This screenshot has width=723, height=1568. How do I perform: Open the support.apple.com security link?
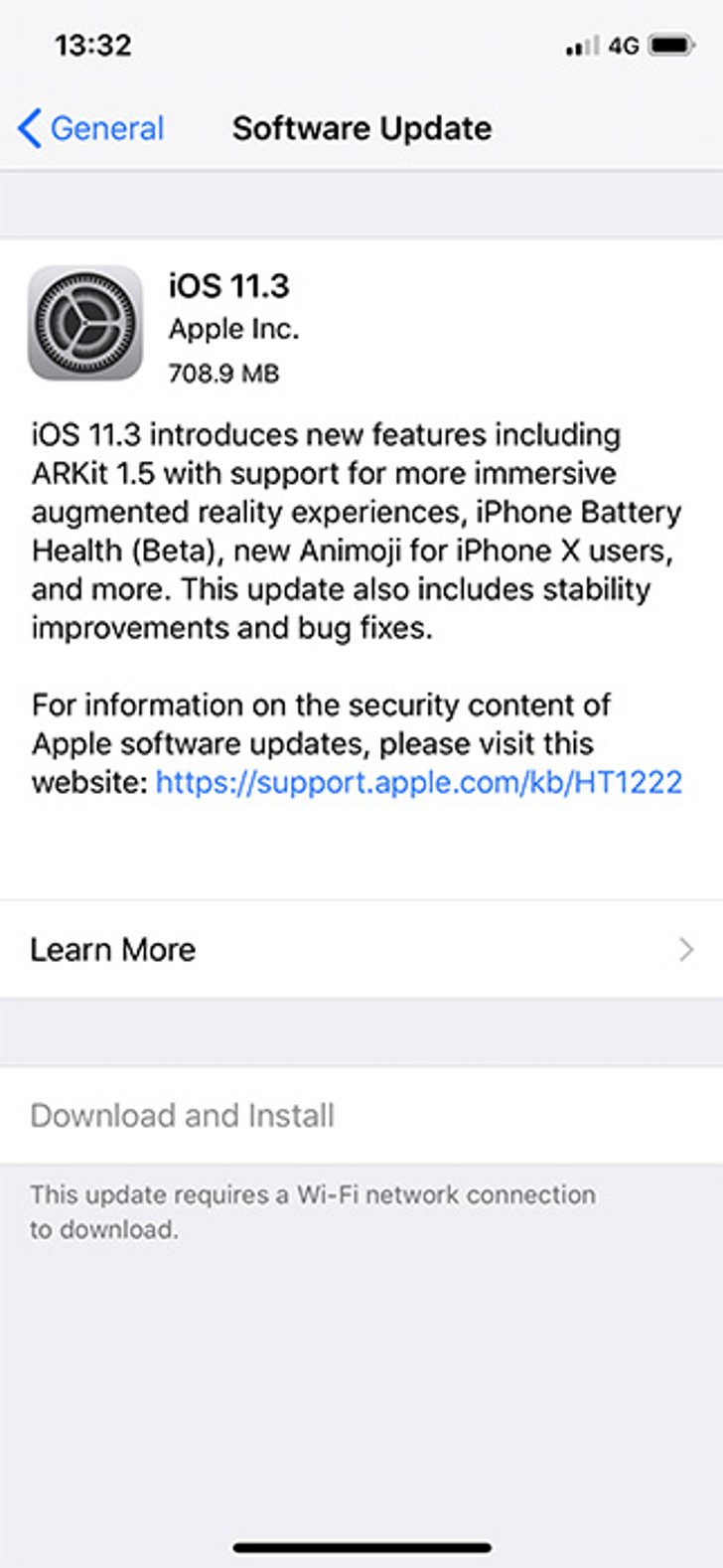(x=419, y=782)
